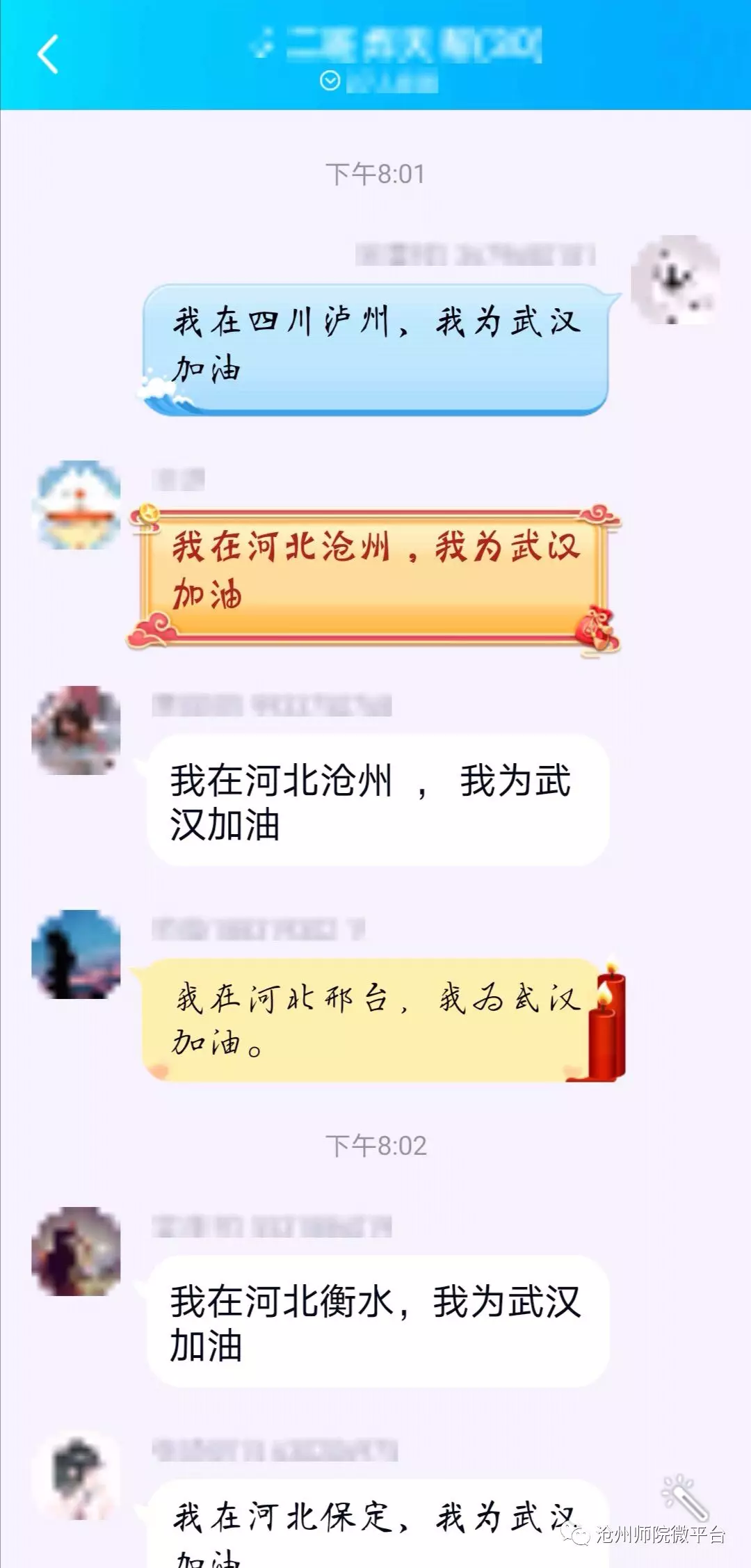Open avatar of the 河北邢台 message sender
Viewport: 751px width, 1568px height.
[x=76, y=954]
